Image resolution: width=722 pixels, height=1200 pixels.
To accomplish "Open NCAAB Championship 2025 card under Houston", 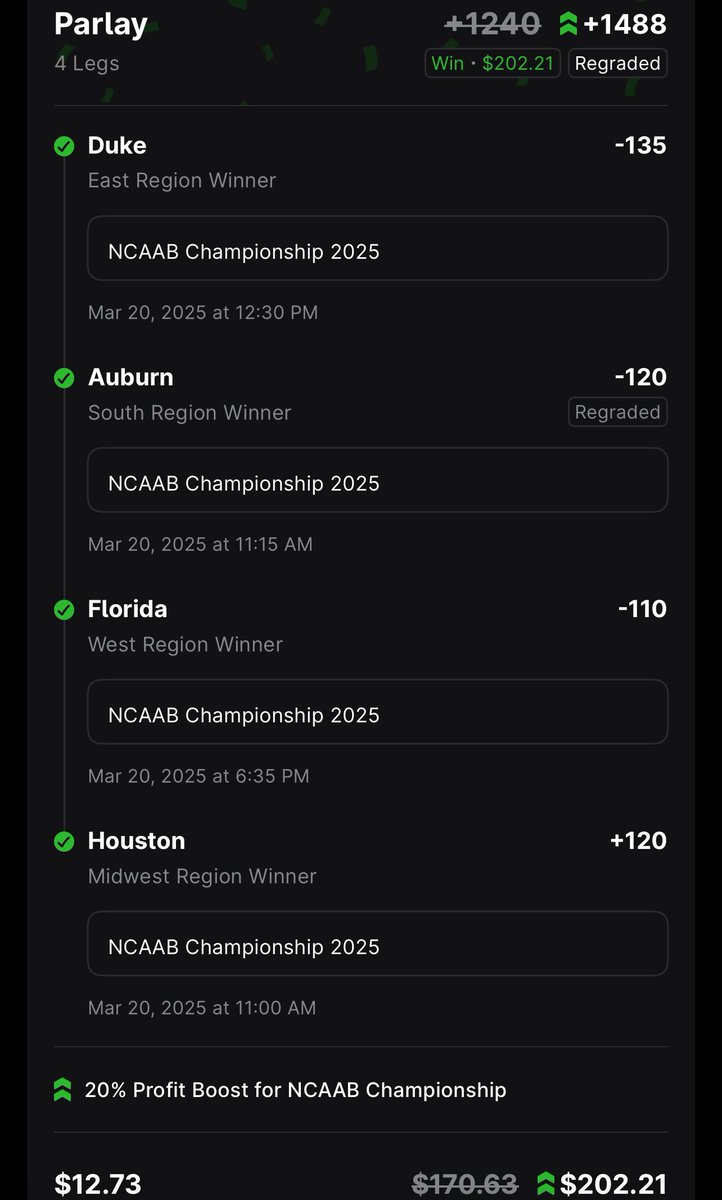I will [378, 943].
